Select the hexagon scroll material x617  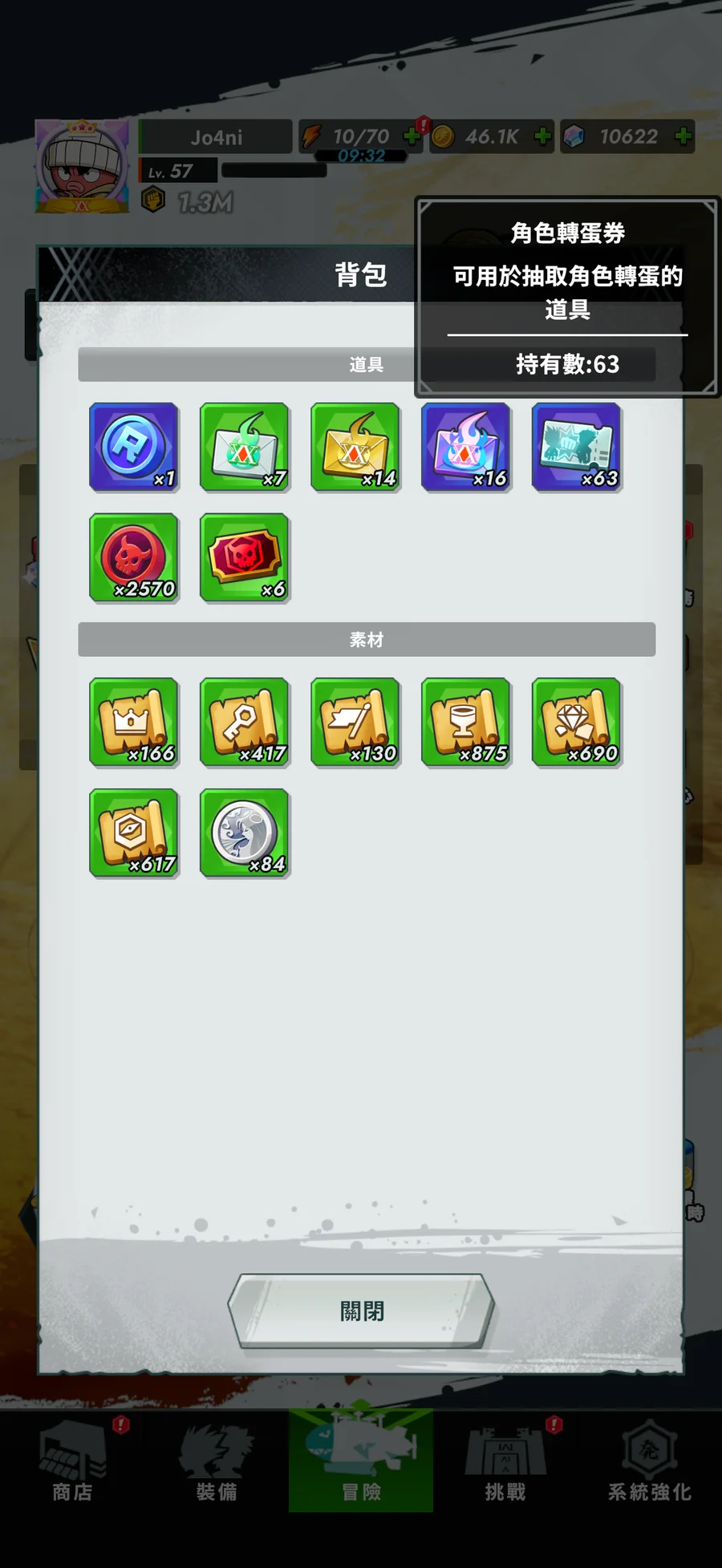pyautogui.click(x=134, y=833)
